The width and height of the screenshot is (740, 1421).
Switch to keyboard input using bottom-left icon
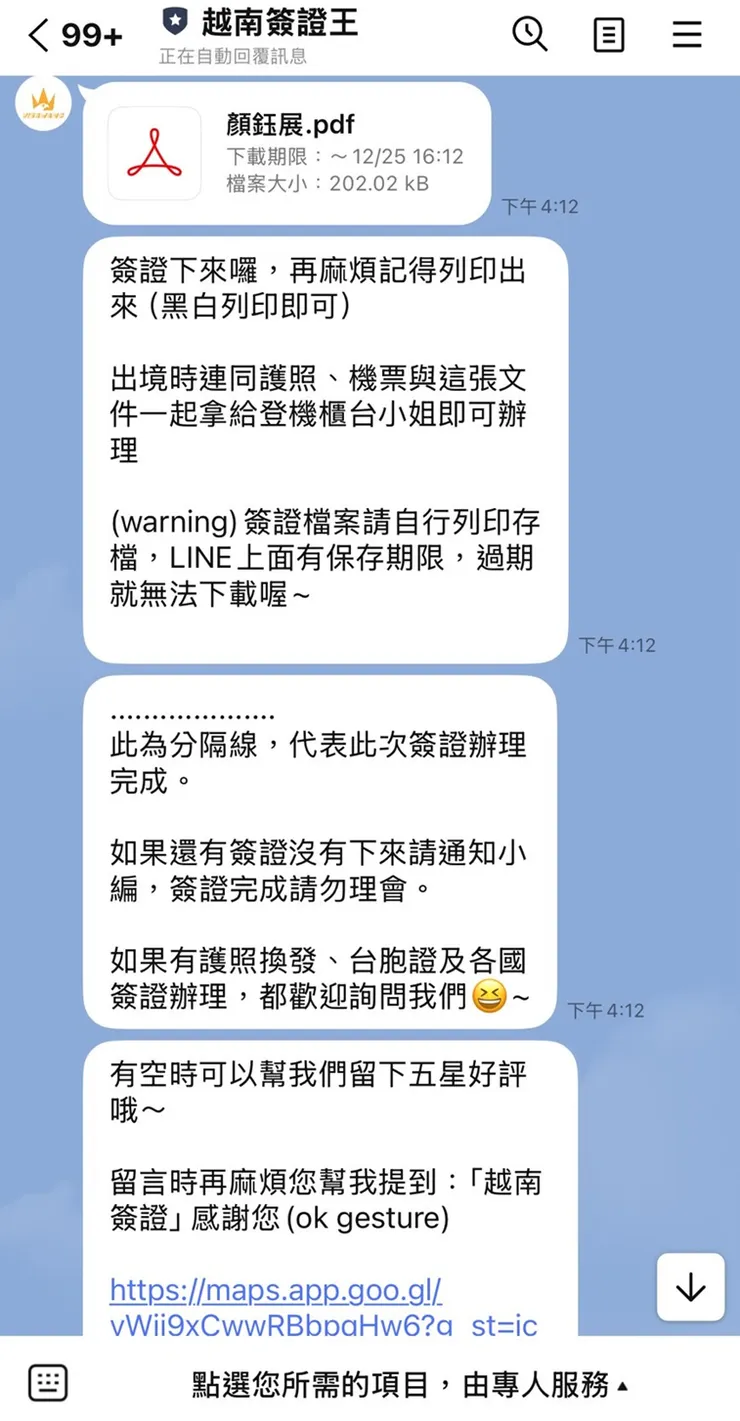47,1384
